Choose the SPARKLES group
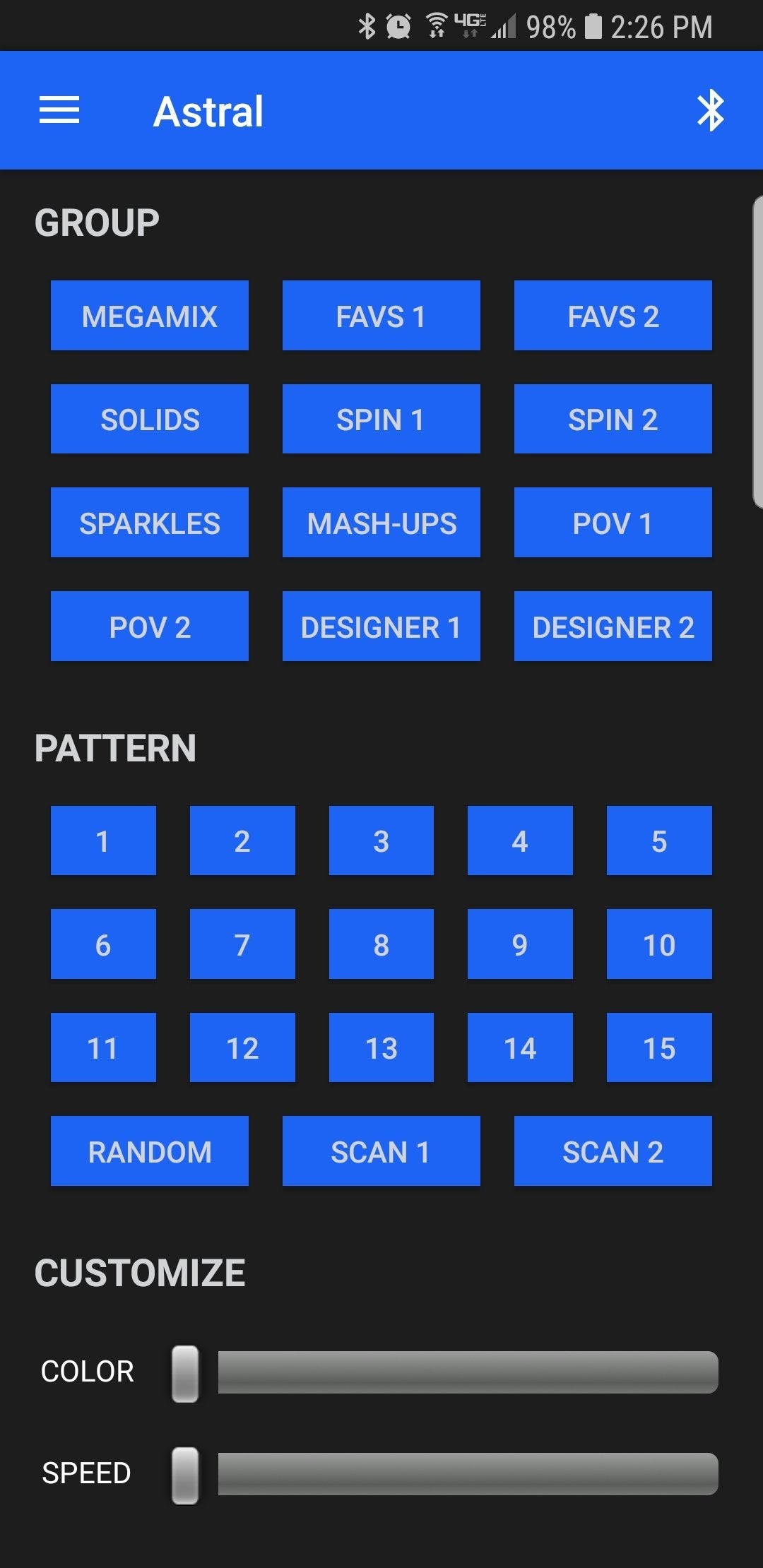Viewport: 763px width, 1568px height. point(150,523)
